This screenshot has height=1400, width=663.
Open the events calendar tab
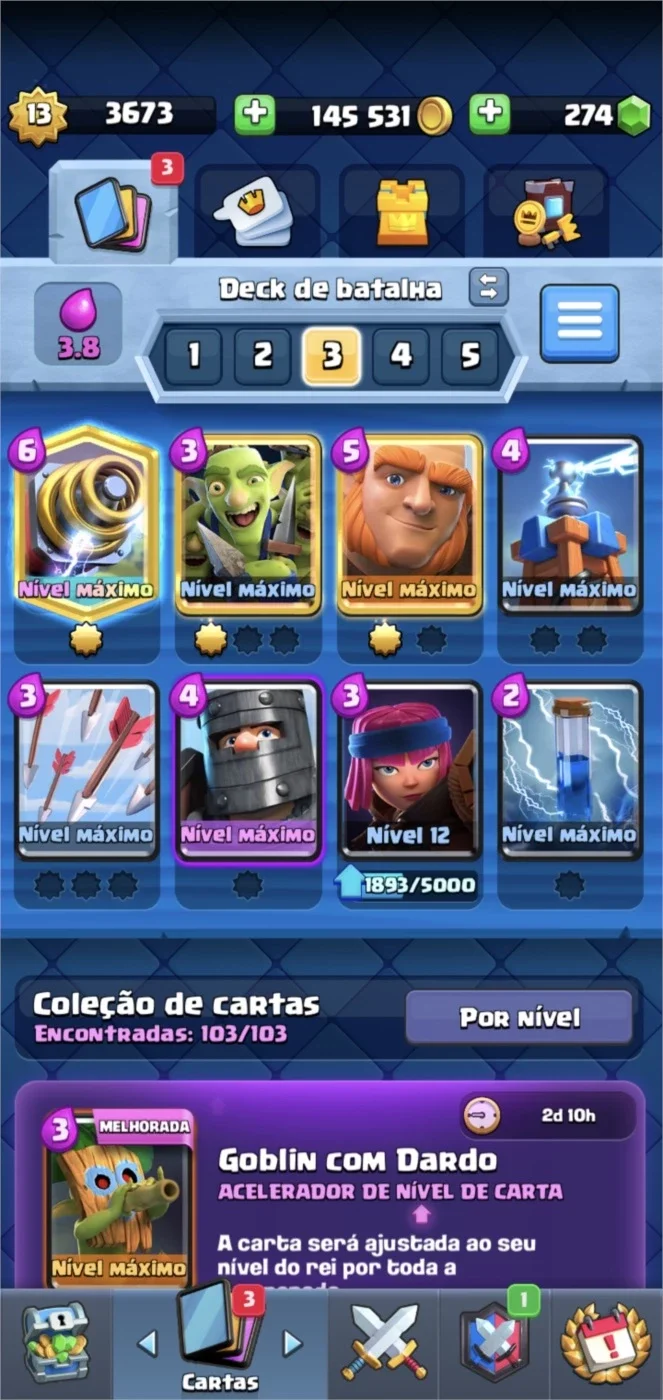pyautogui.click(x=606, y=1343)
